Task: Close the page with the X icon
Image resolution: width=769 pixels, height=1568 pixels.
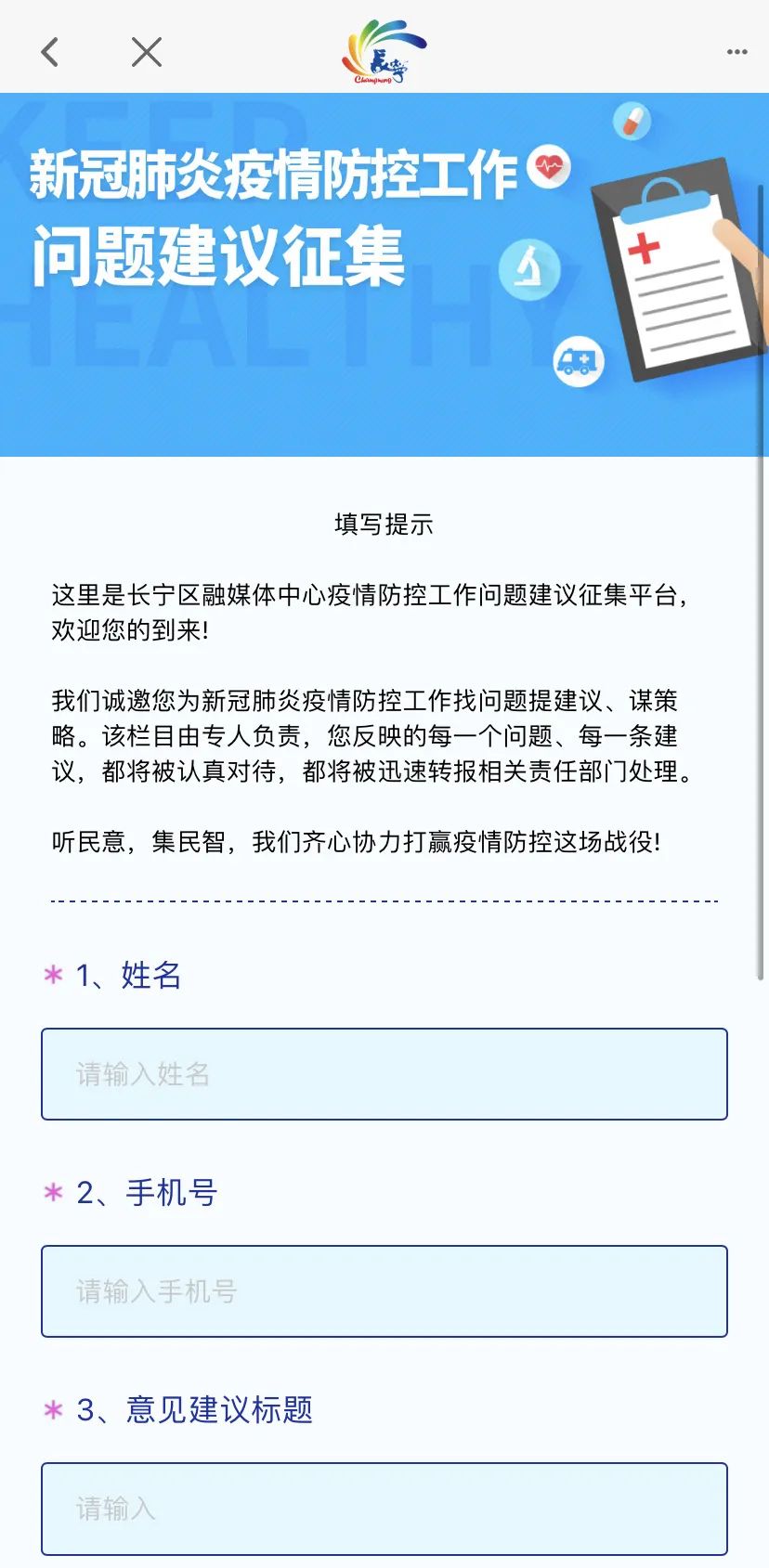Action: tap(147, 52)
